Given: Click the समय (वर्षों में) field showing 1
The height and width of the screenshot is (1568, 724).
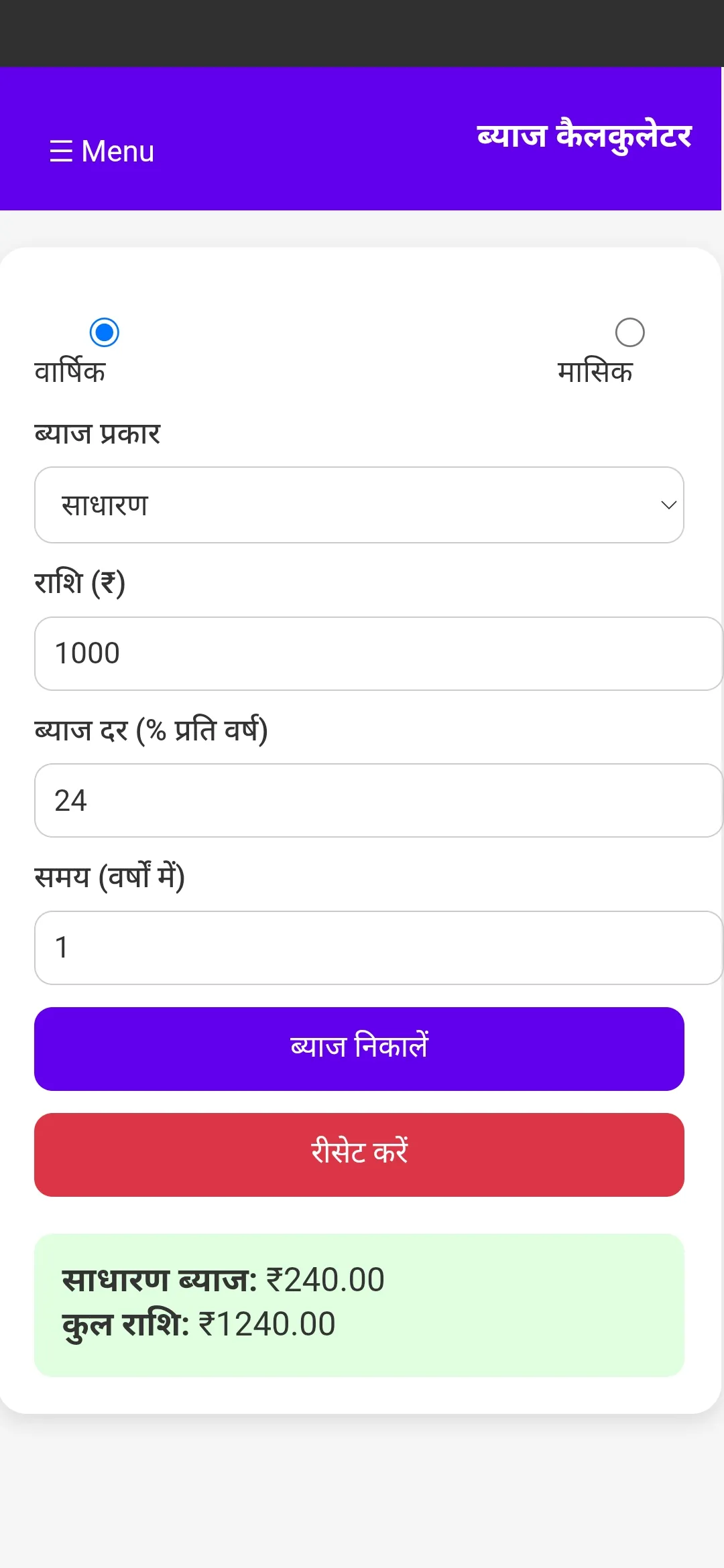Looking at the screenshot, I should click(360, 947).
